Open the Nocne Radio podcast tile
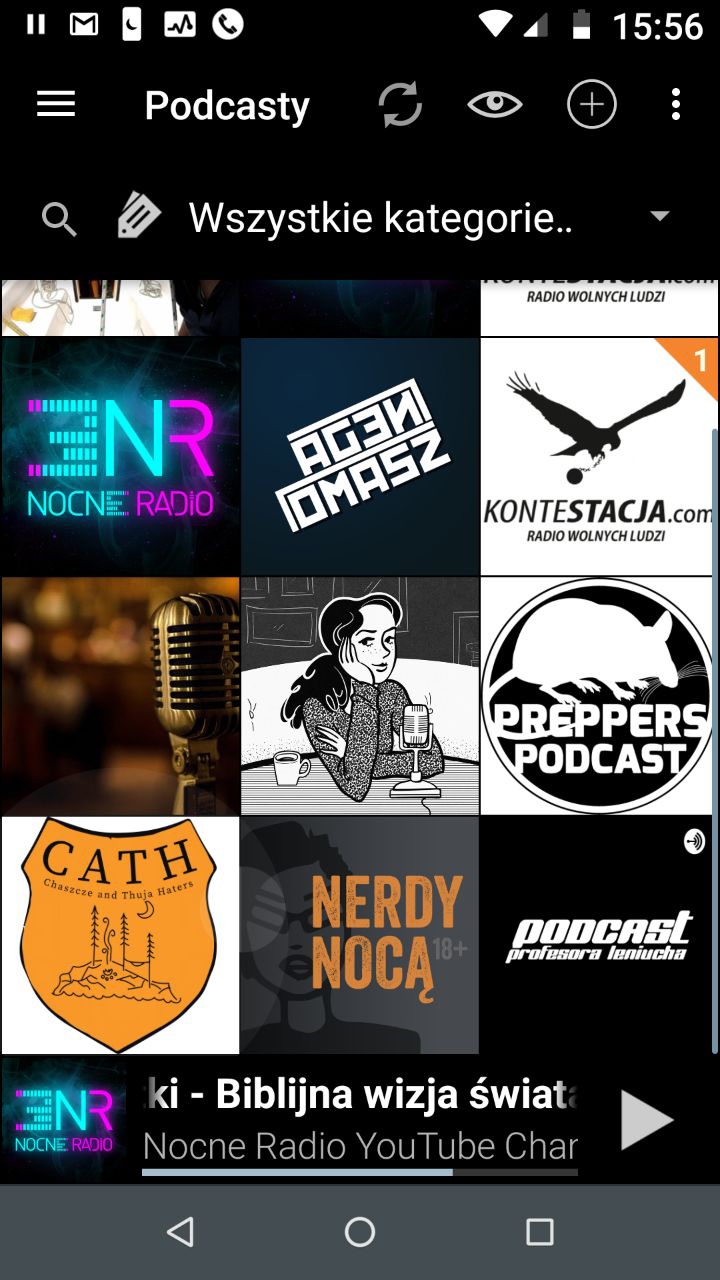Viewport: 720px width, 1280px height. click(x=120, y=456)
